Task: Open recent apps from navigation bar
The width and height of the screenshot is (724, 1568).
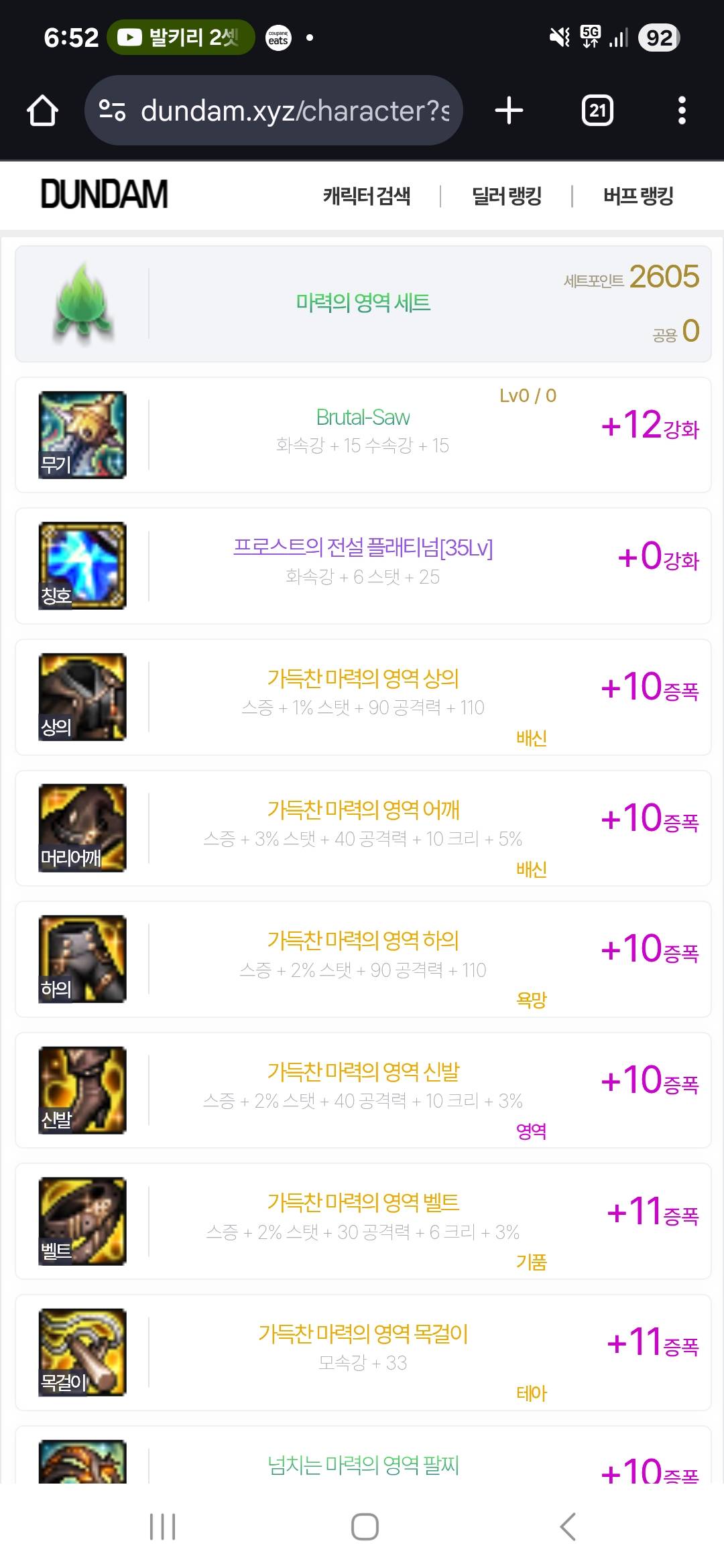Action: [x=162, y=1526]
